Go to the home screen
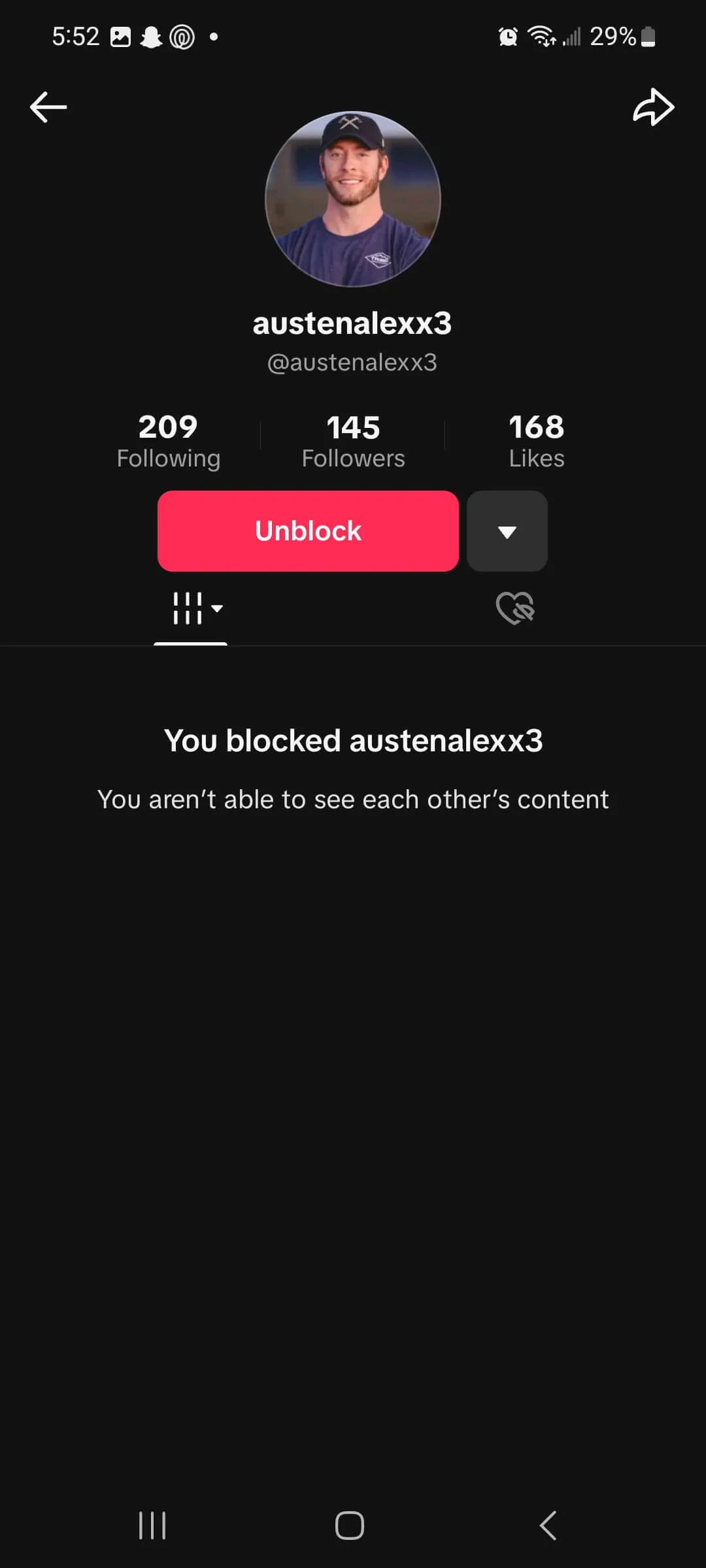This screenshot has width=706, height=1568. click(x=350, y=1526)
